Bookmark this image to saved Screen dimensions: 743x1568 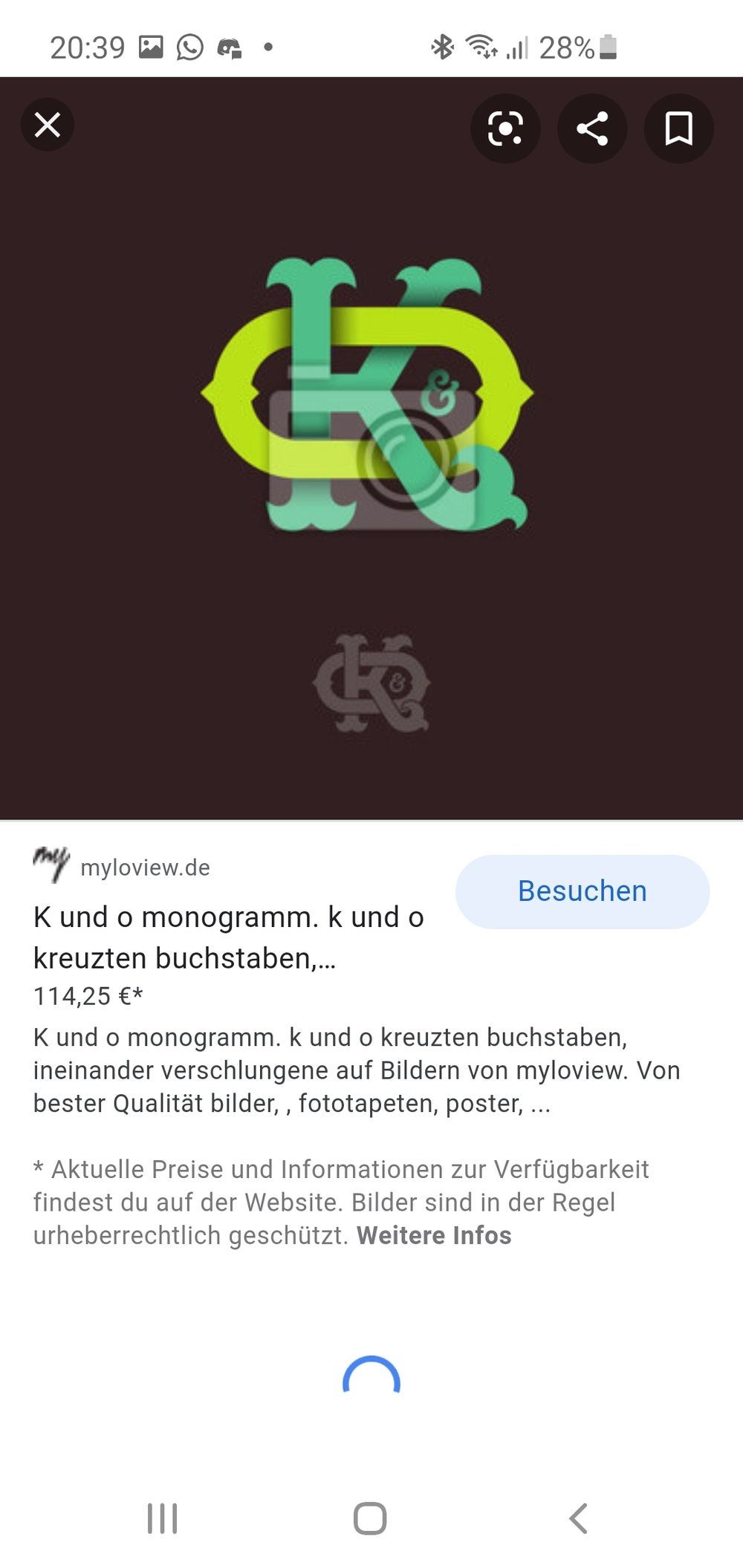click(678, 129)
